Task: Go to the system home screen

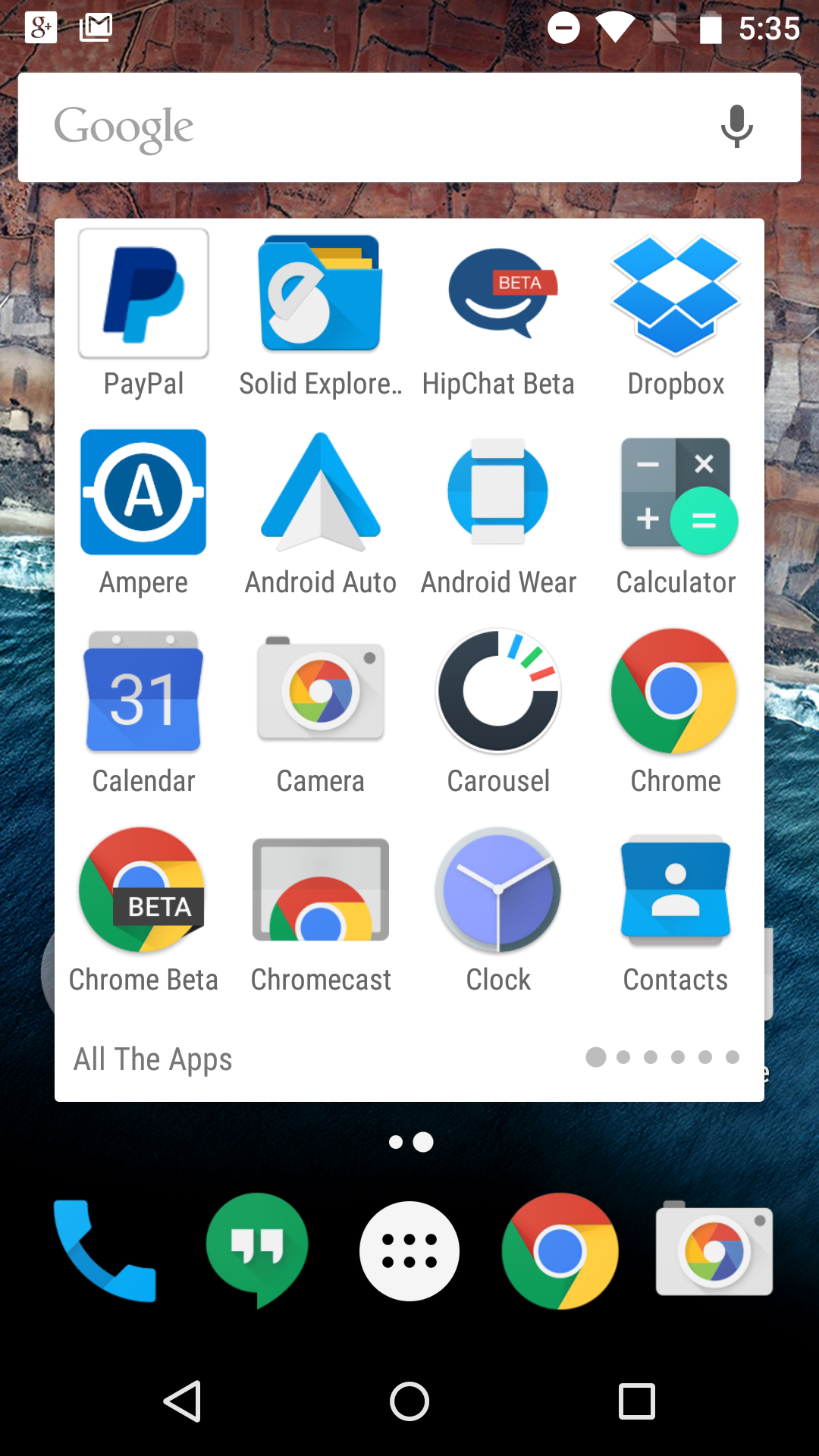Action: tap(409, 1401)
